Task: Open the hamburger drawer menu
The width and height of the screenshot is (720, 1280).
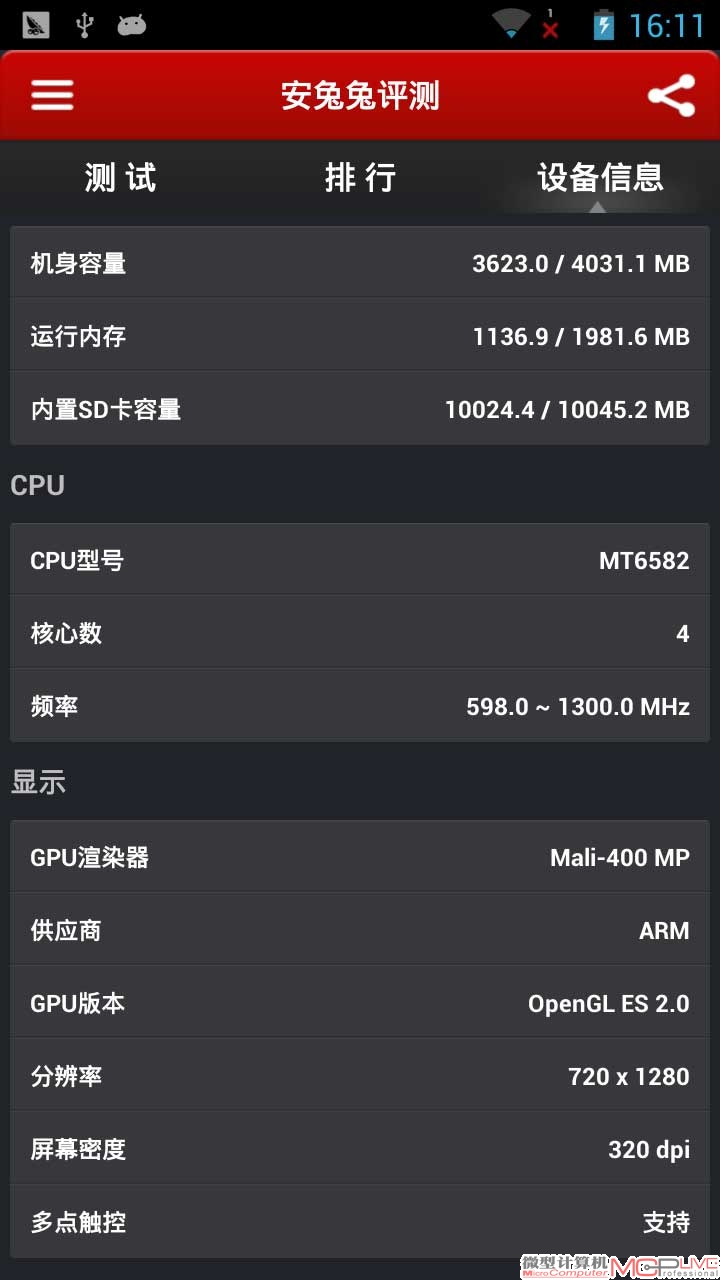Action: coord(52,95)
